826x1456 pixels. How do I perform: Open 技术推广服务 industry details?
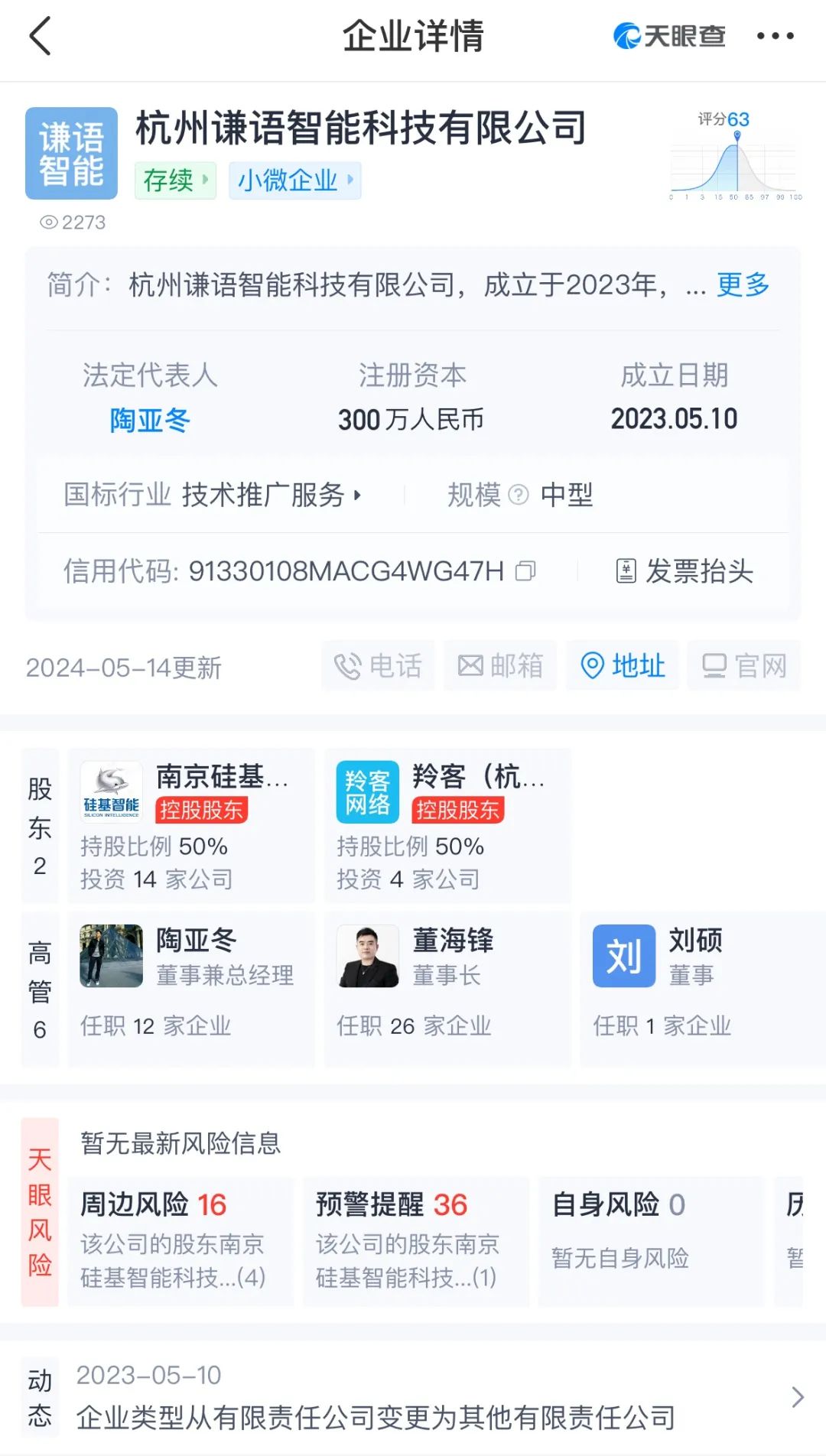(x=272, y=495)
